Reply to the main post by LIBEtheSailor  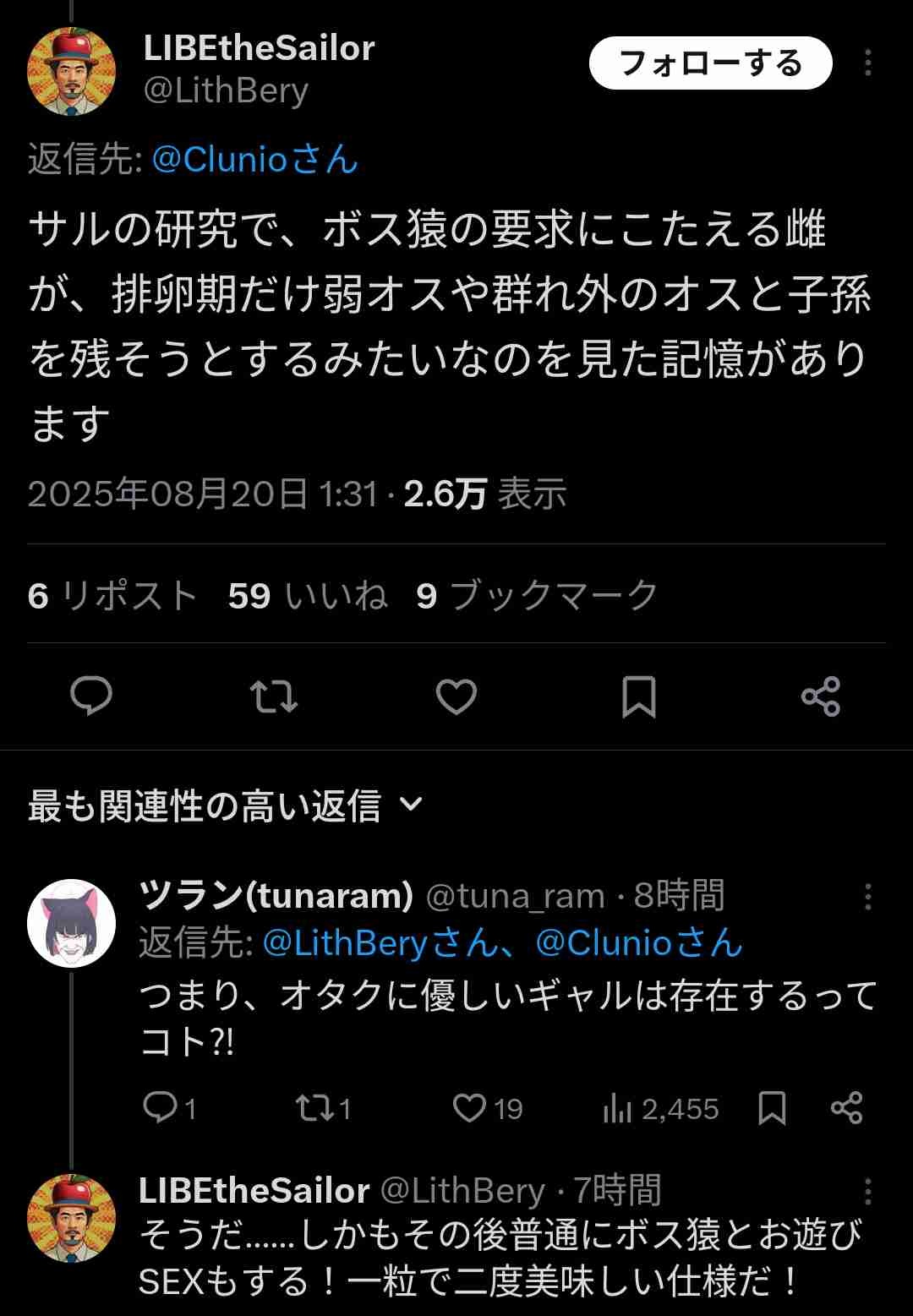(91, 696)
